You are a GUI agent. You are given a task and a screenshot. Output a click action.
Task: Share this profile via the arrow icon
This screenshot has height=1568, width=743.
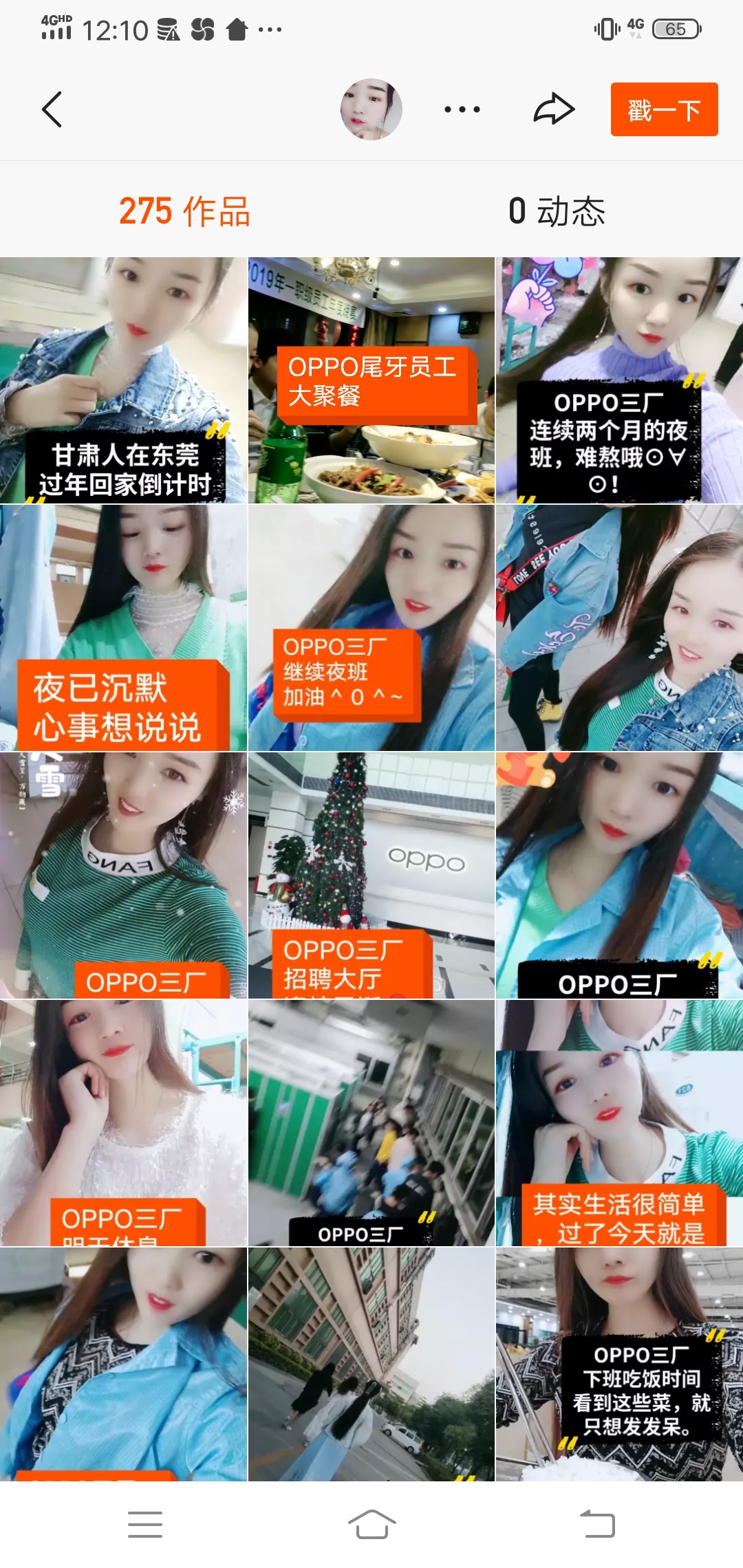pos(554,109)
